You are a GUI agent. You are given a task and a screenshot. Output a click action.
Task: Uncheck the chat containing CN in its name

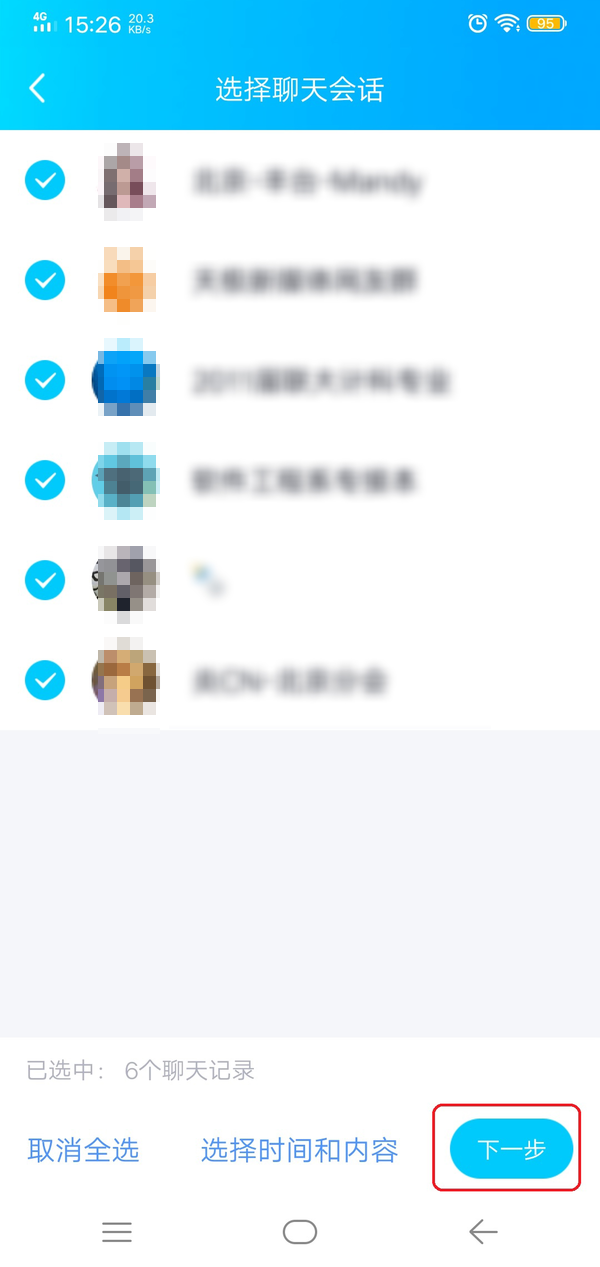click(45, 680)
